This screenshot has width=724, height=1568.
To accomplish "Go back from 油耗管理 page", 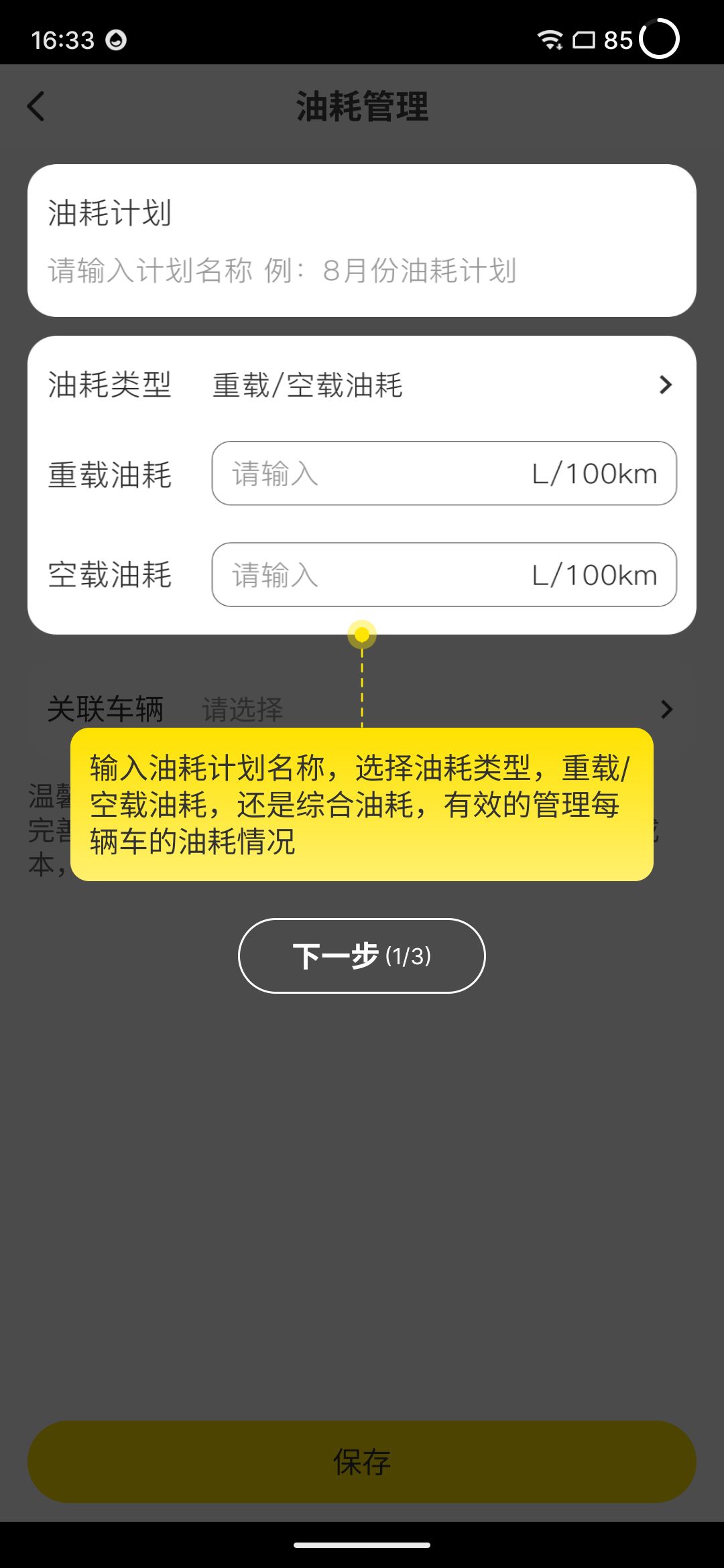I will (x=36, y=107).
